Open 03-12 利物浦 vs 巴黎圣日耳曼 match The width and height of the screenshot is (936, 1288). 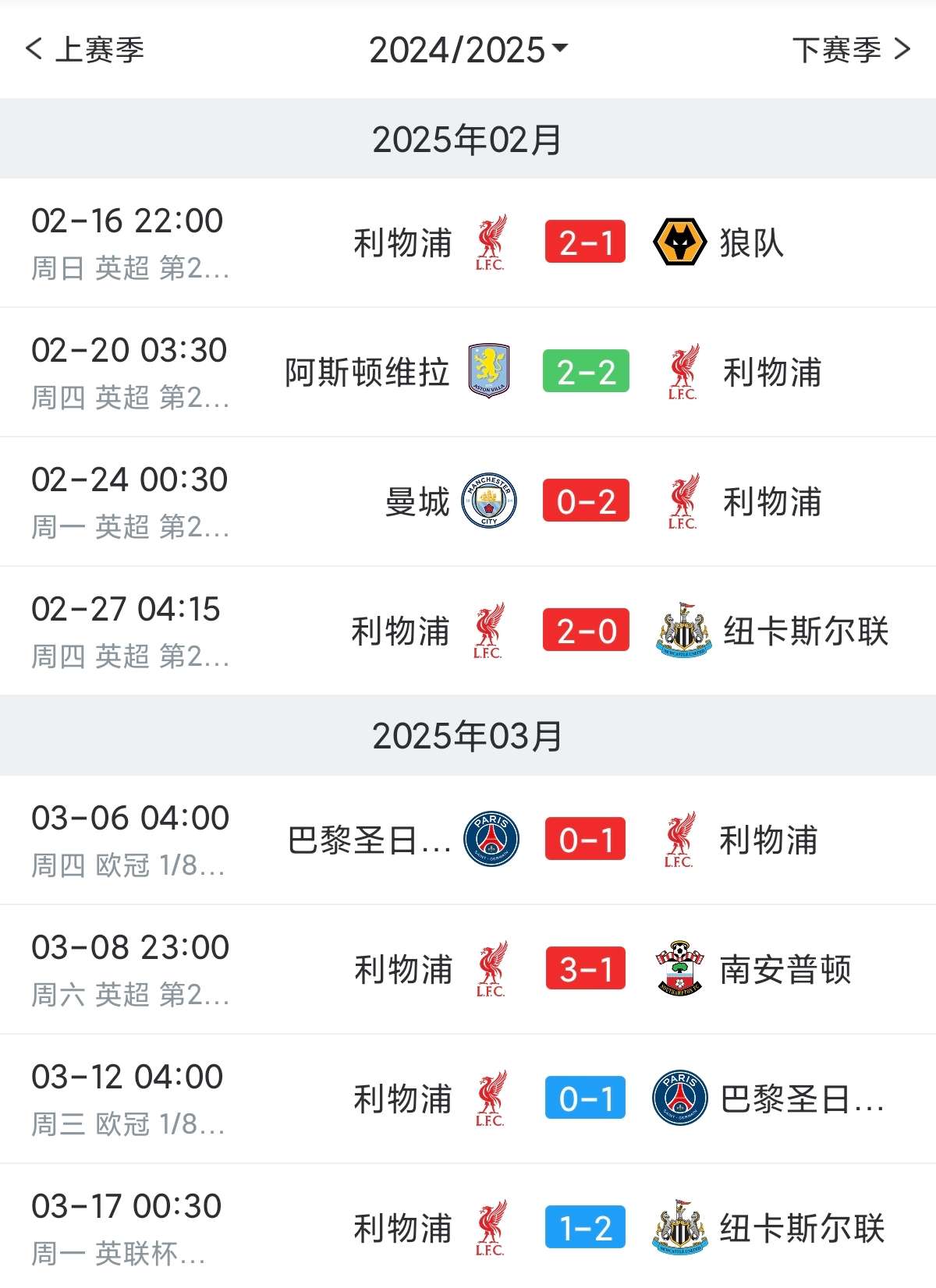[x=585, y=1099]
